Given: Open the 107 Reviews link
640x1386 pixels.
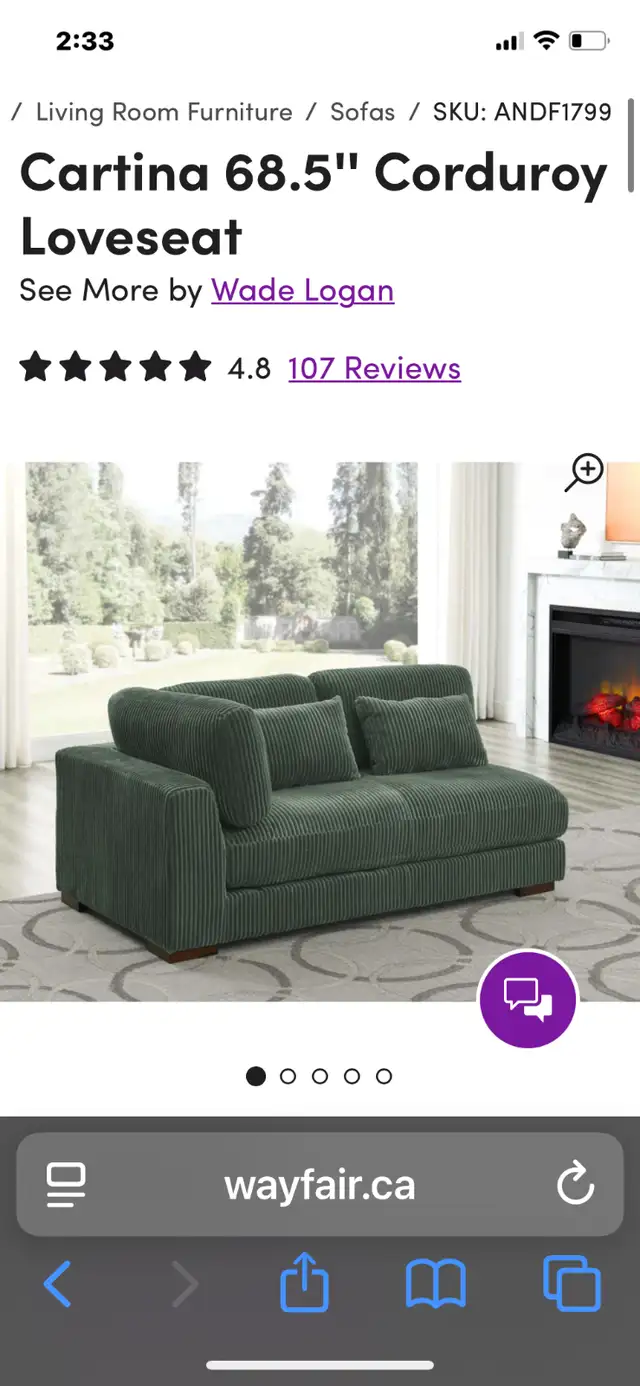Looking at the screenshot, I should click(x=374, y=369).
